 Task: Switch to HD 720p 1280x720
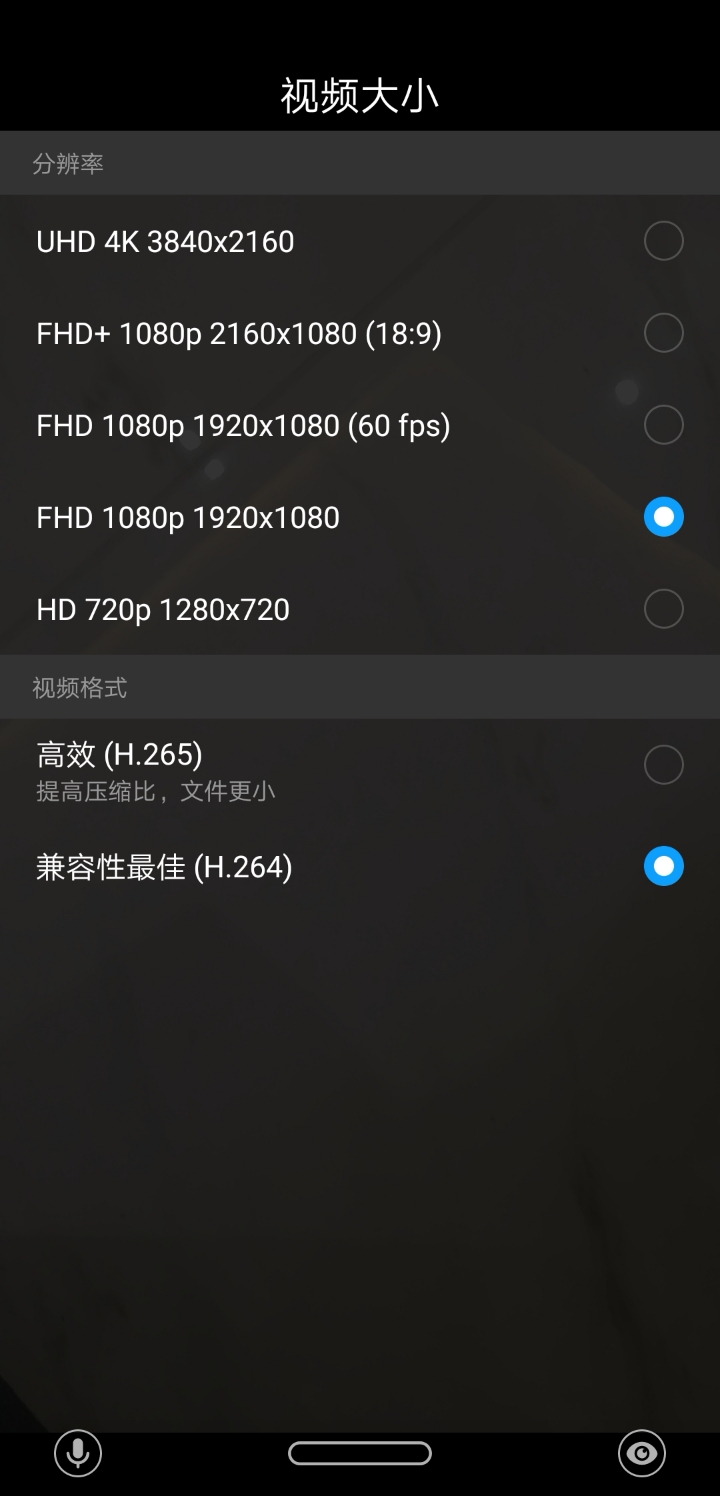(360, 609)
